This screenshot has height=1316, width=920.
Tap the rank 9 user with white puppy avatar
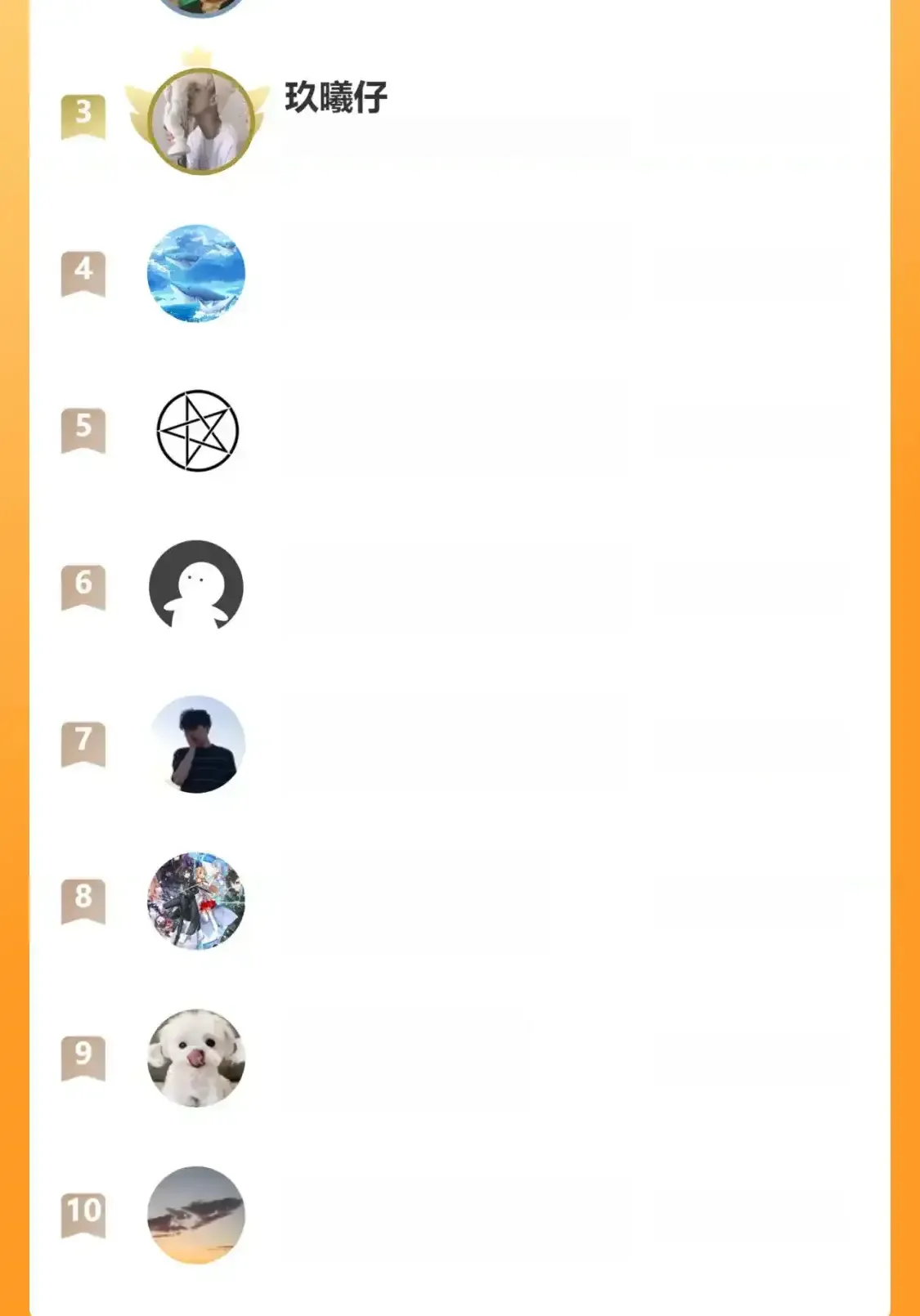click(x=196, y=1058)
